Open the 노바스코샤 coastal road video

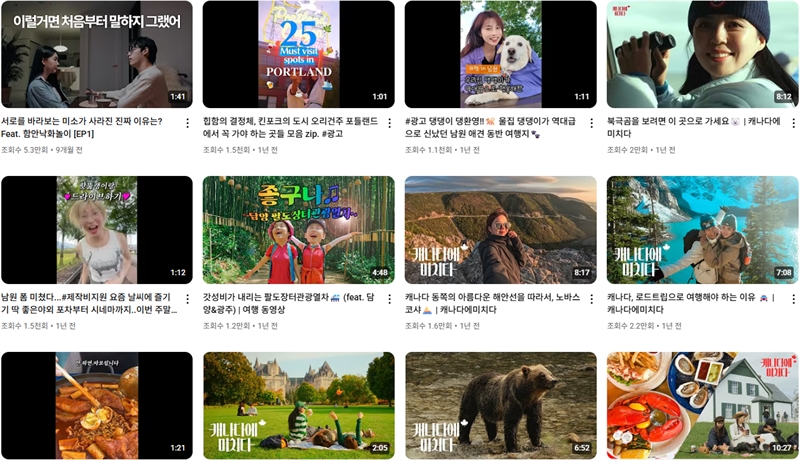(x=500, y=230)
